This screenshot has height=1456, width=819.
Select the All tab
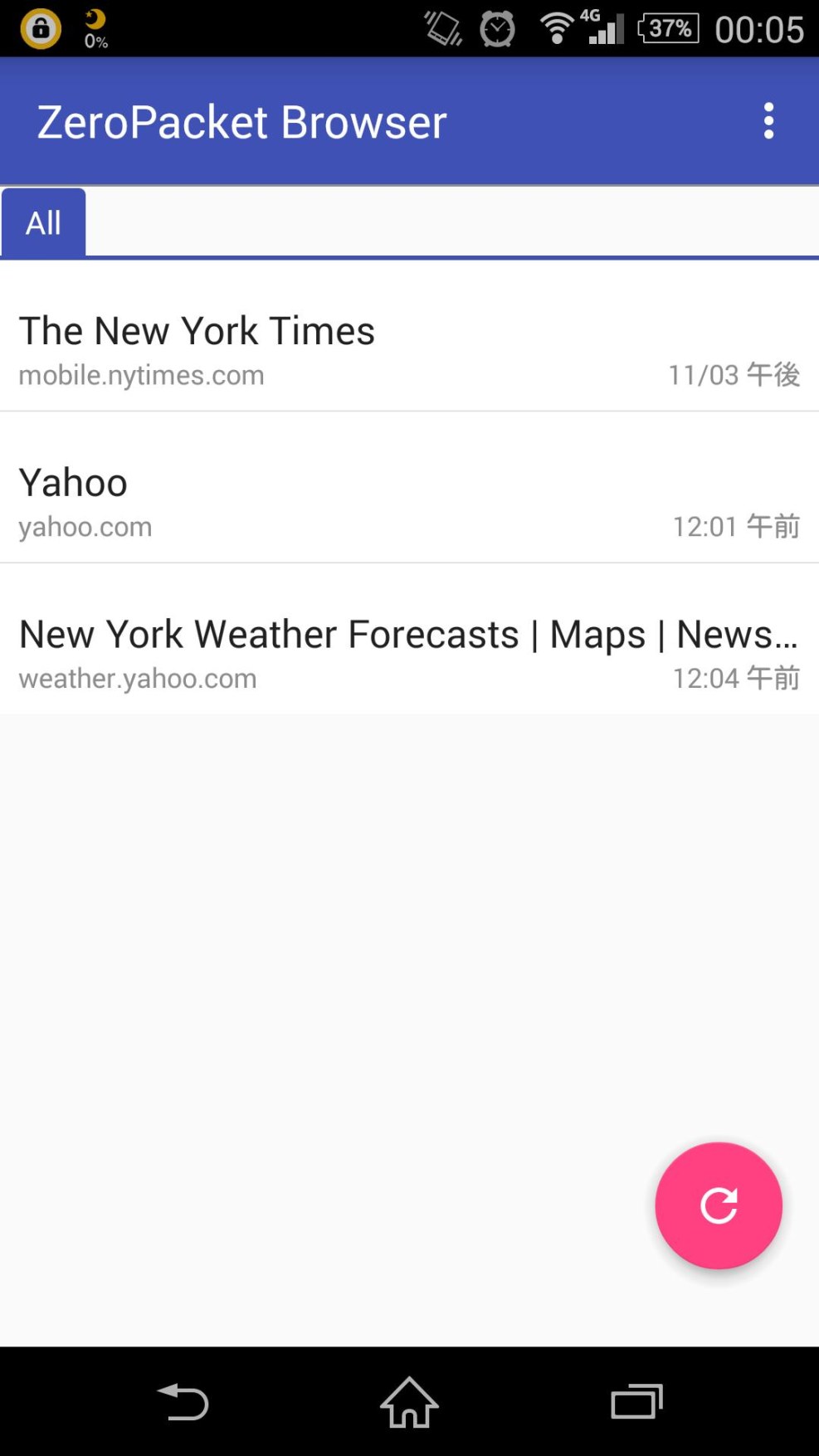click(44, 222)
